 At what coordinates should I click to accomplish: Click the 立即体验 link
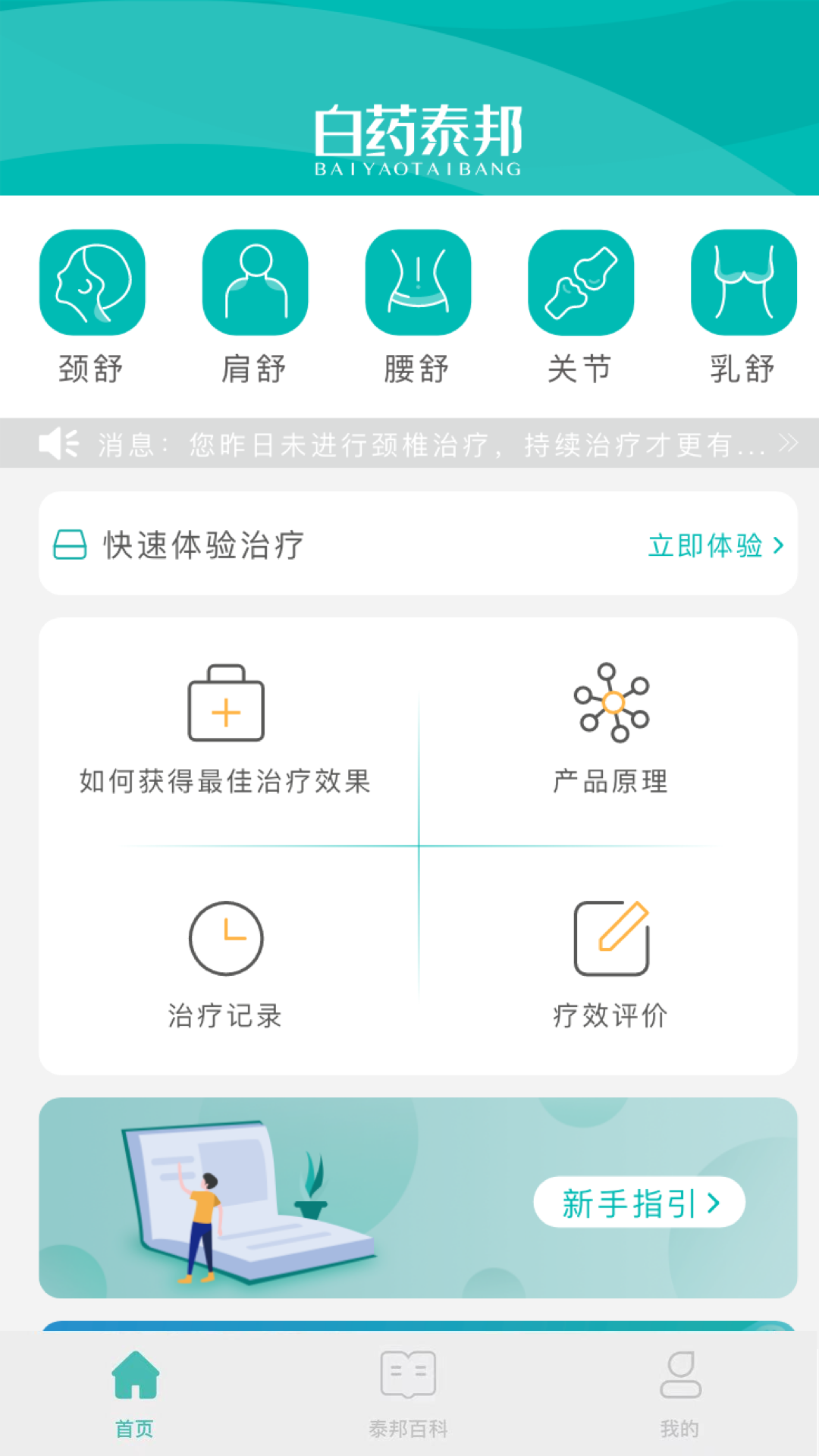coord(705,546)
